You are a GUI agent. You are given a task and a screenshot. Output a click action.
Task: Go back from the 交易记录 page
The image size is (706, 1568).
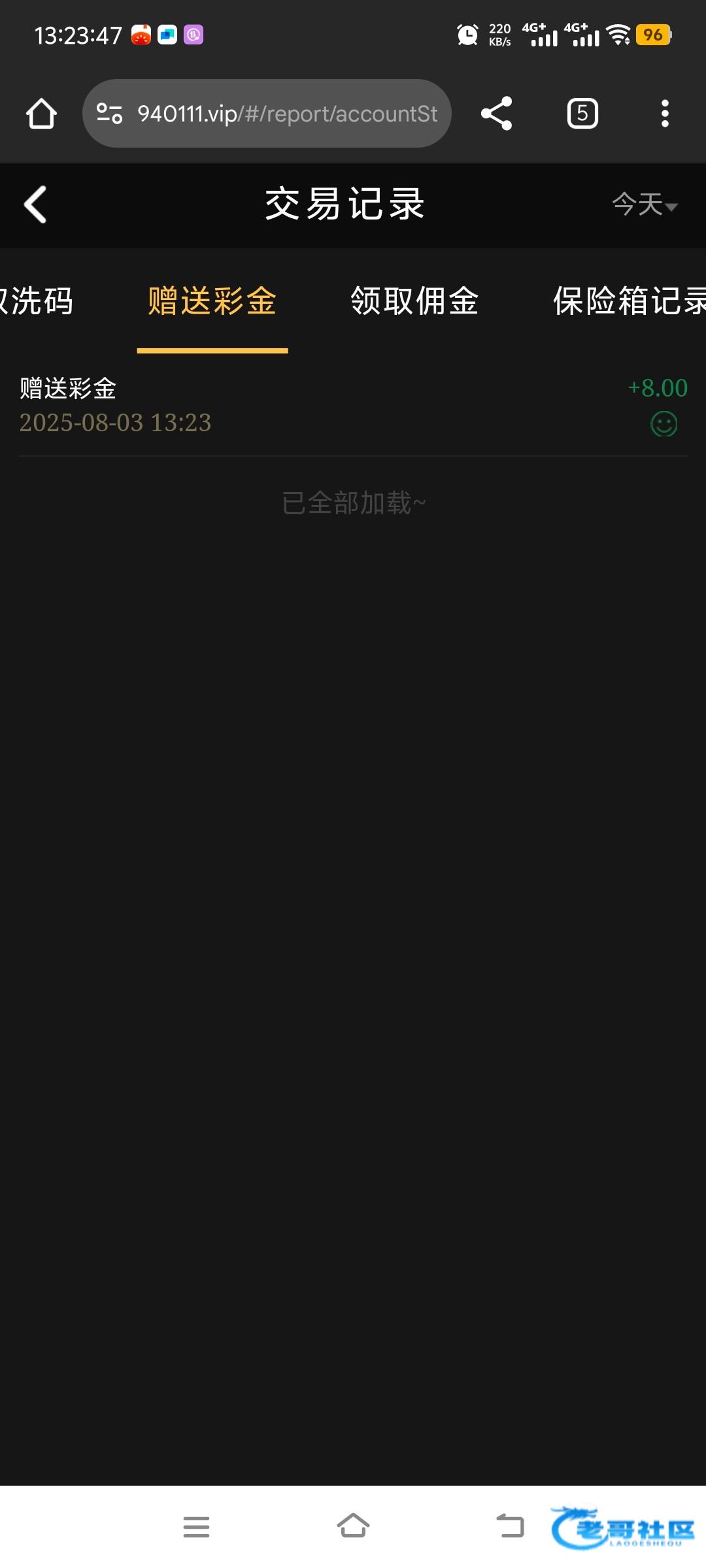pyautogui.click(x=35, y=204)
